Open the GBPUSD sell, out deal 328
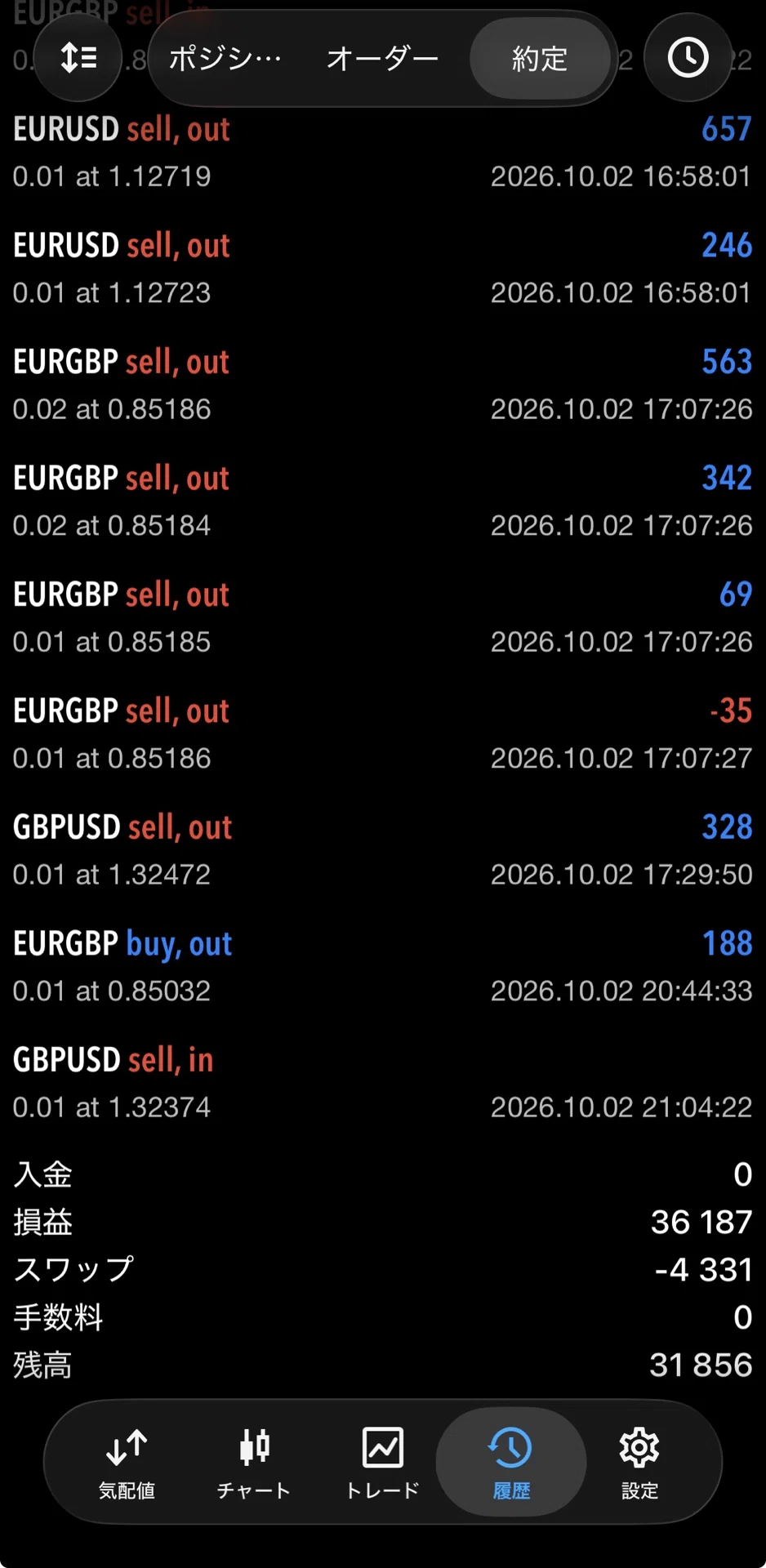 (383, 850)
